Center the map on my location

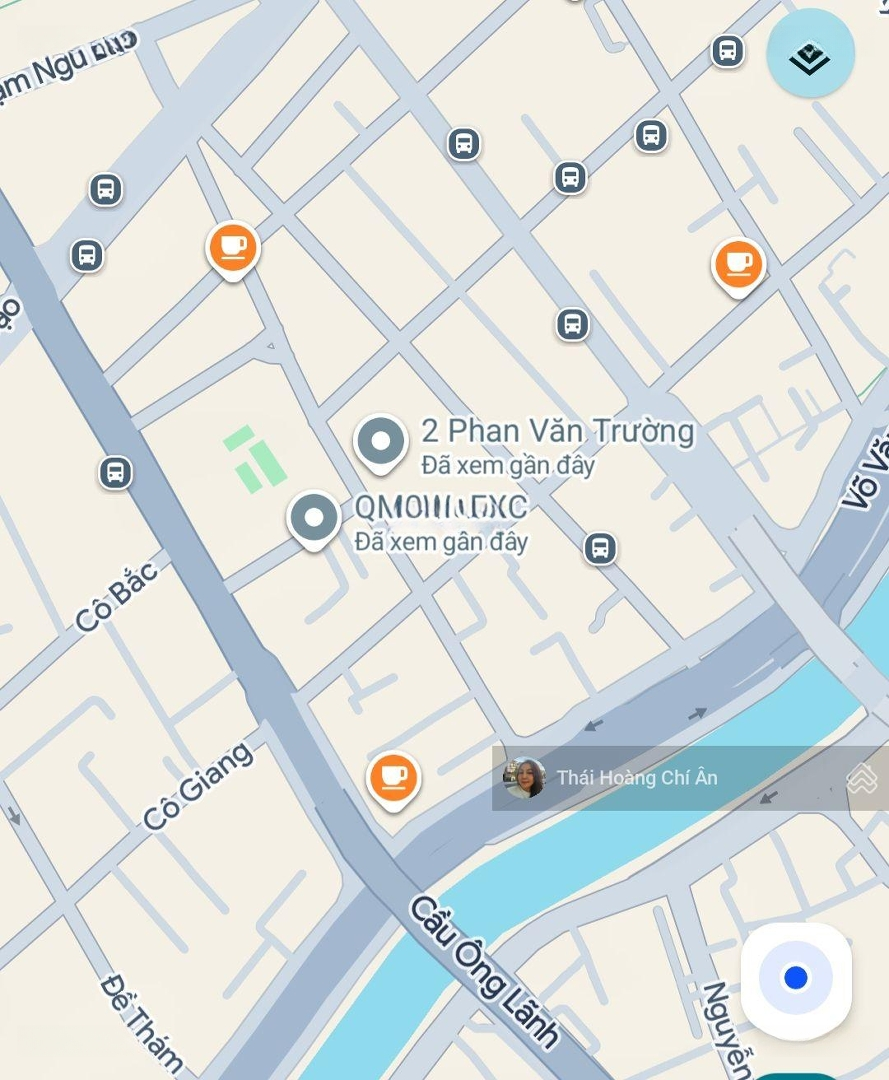[795, 977]
